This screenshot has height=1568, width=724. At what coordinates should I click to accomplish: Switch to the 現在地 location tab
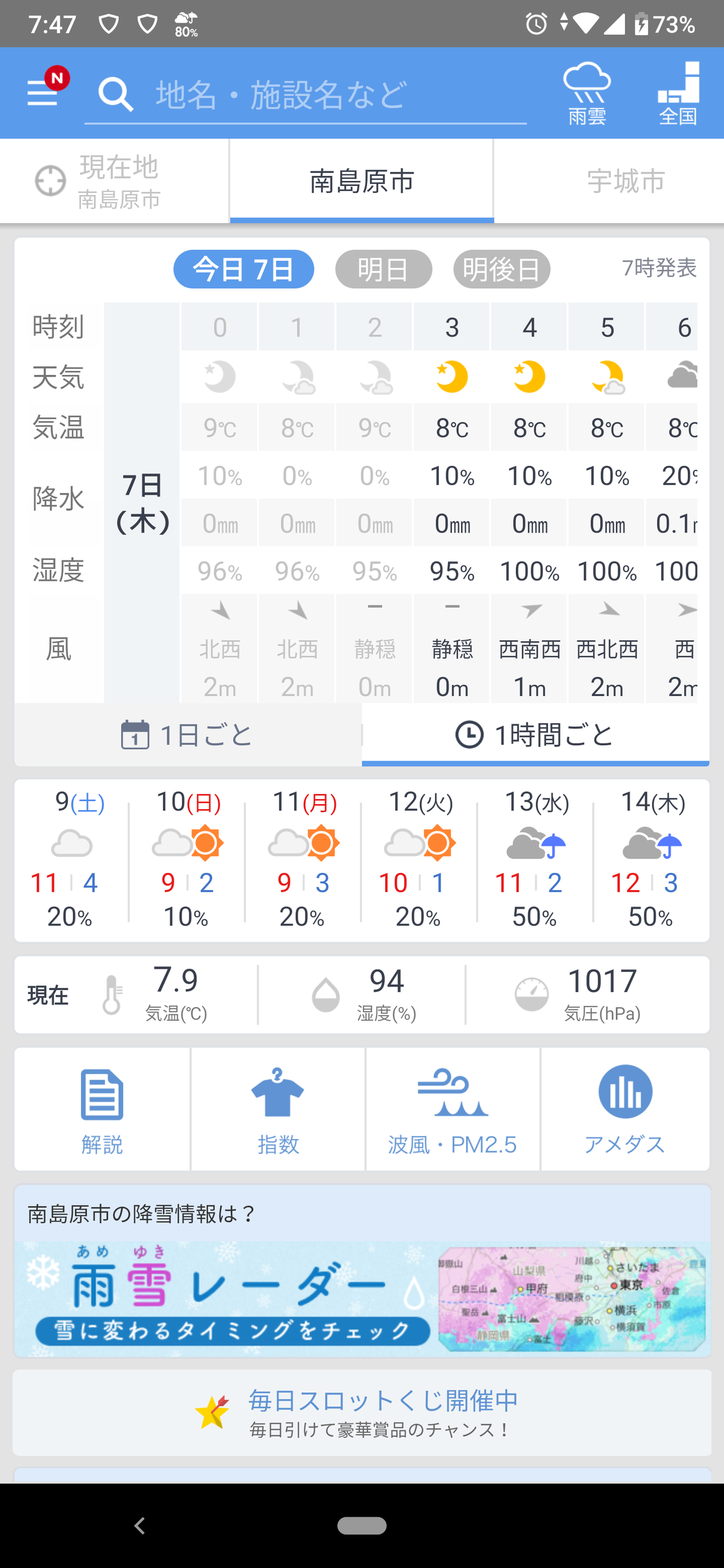114,182
